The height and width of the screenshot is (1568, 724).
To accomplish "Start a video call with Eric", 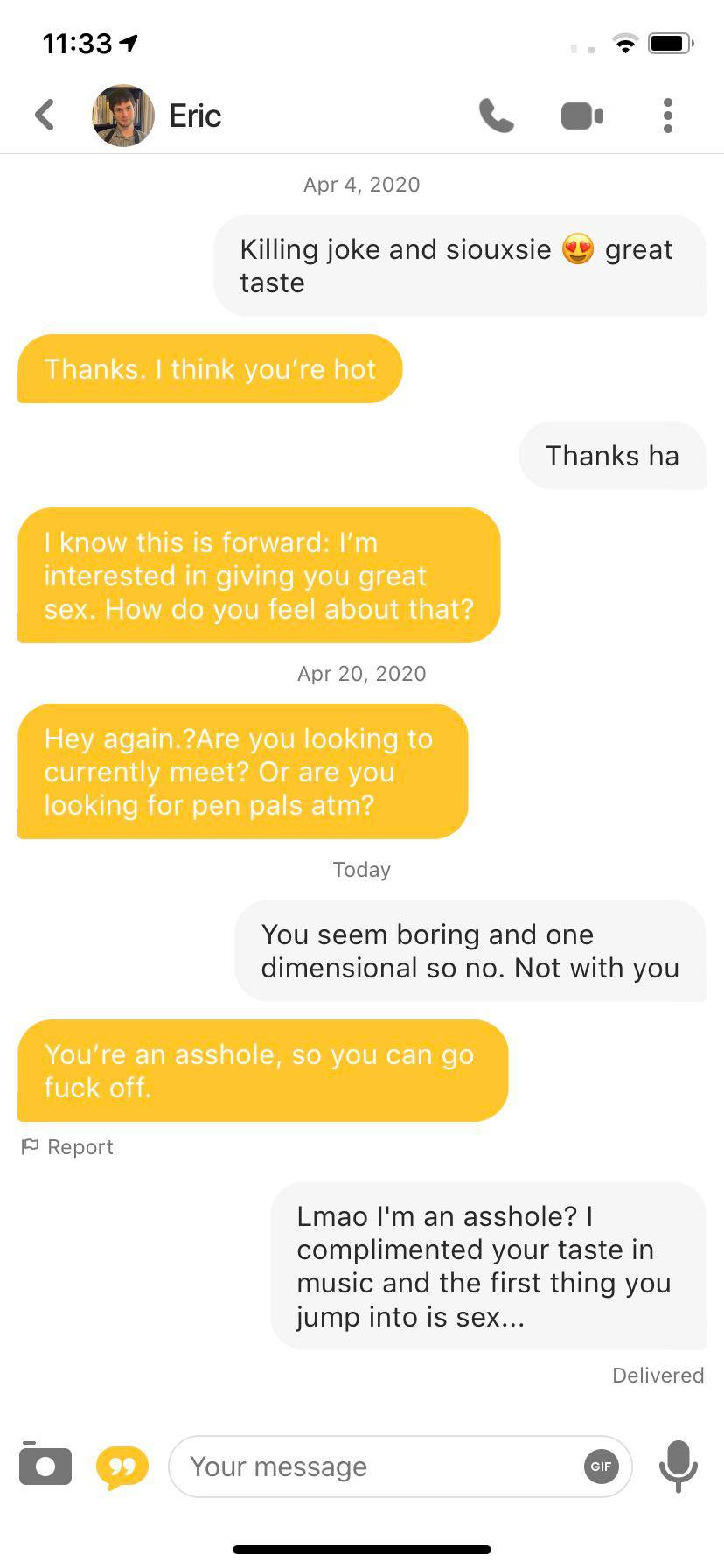I will (581, 115).
